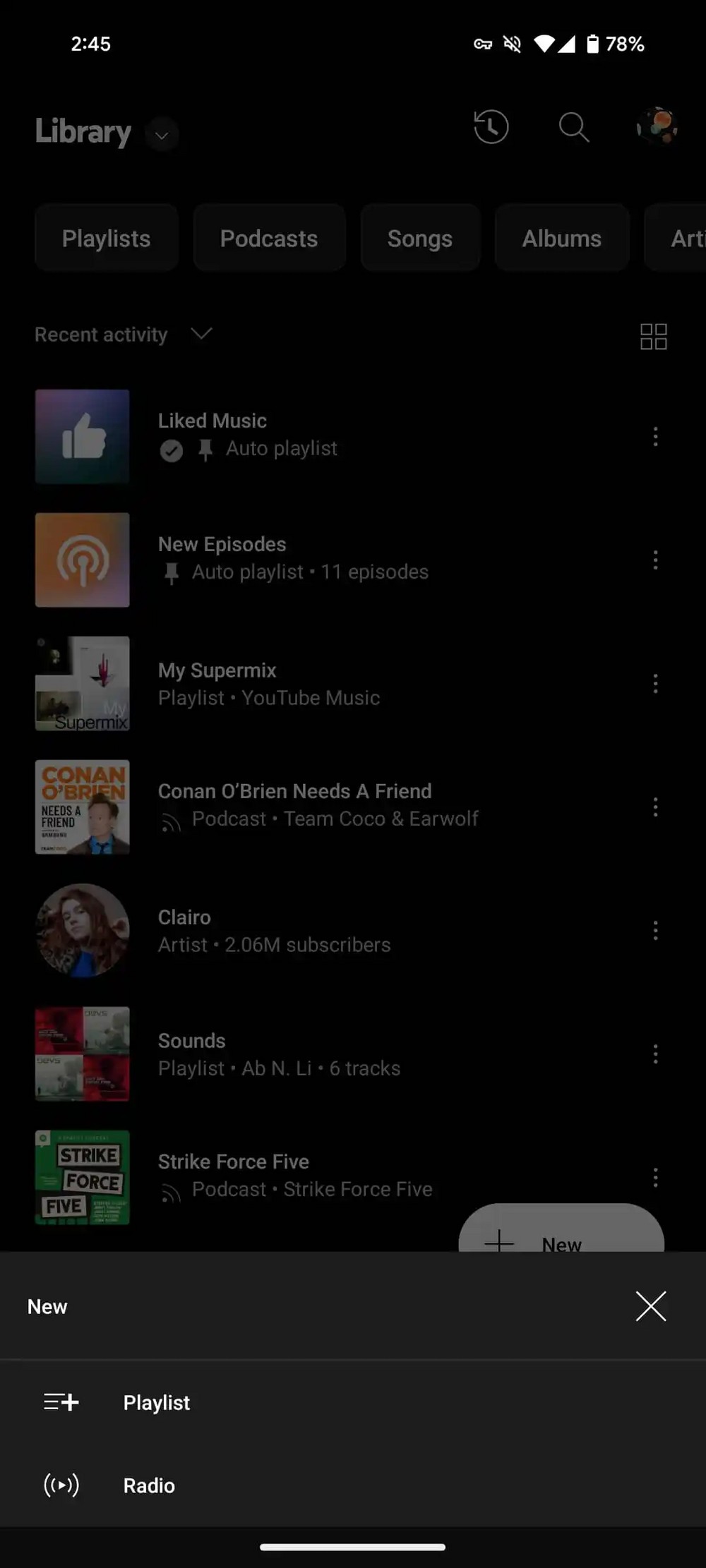The height and width of the screenshot is (1568, 706).
Task: Switch to grid view
Action: 654,337
